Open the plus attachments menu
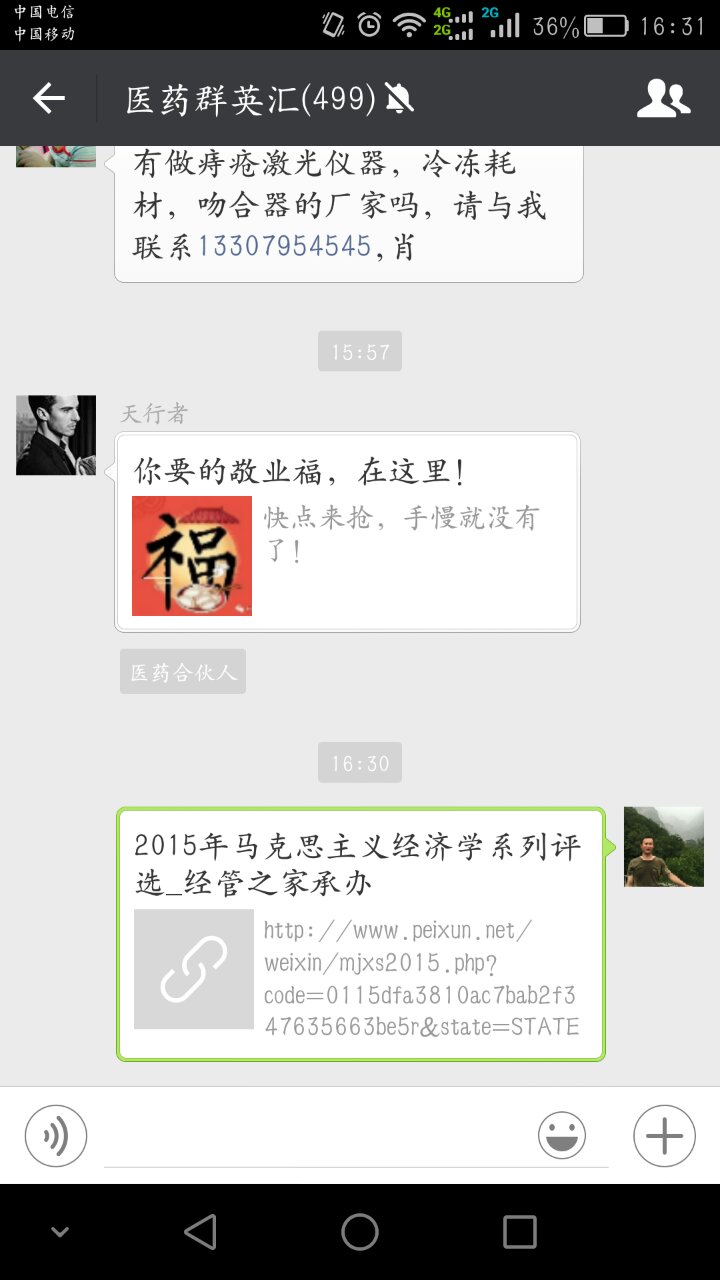 [x=664, y=1136]
